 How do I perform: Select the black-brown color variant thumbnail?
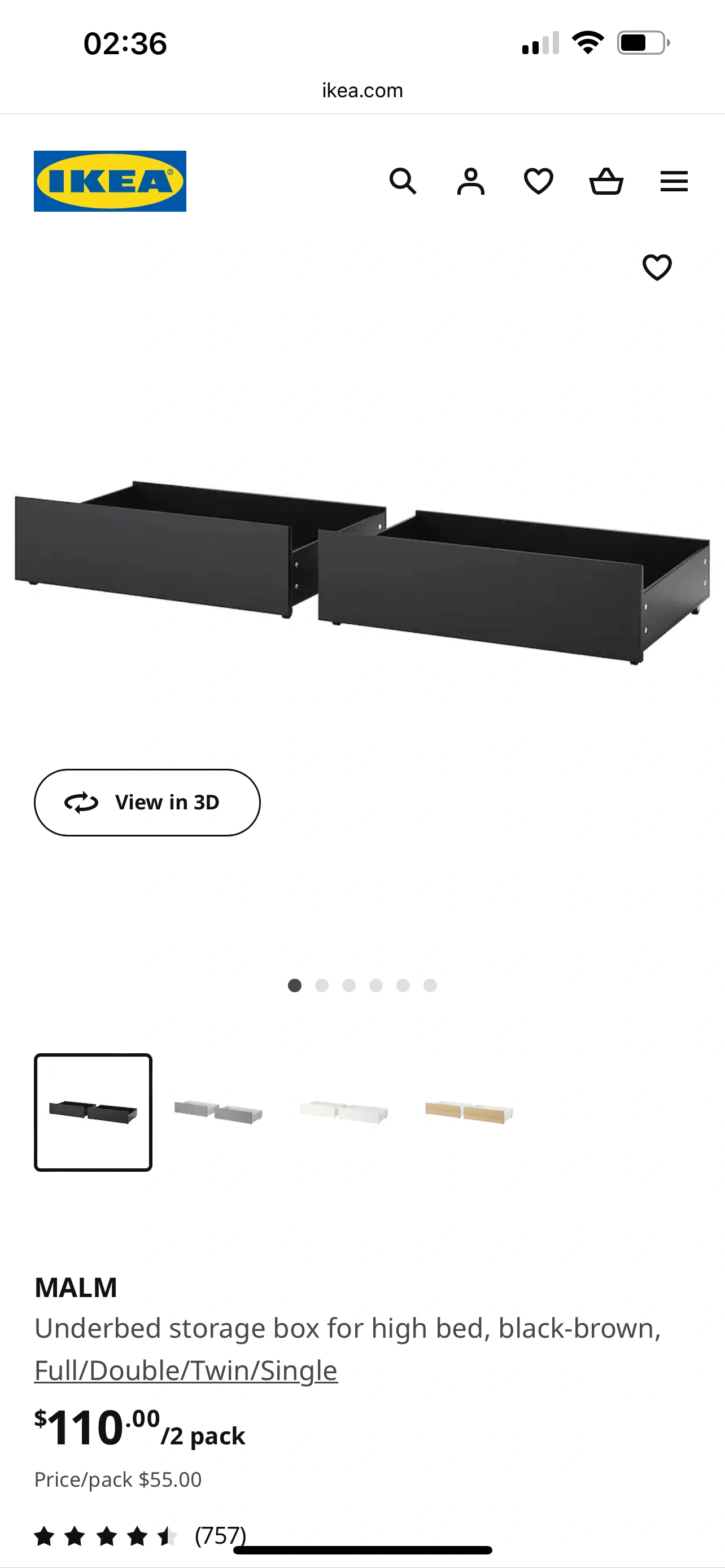(93, 1112)
